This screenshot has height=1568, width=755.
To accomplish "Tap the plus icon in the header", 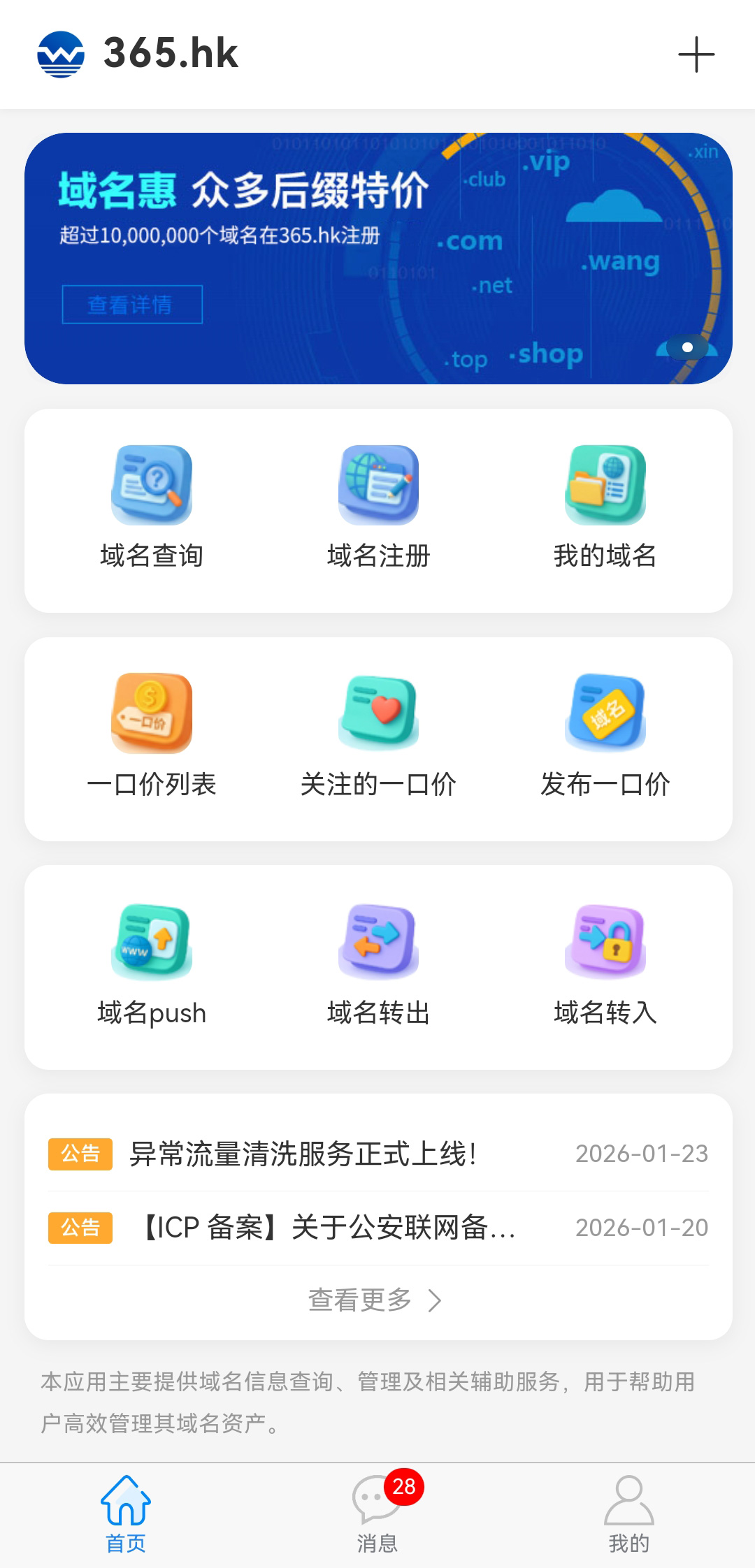I will coord(696,55).
